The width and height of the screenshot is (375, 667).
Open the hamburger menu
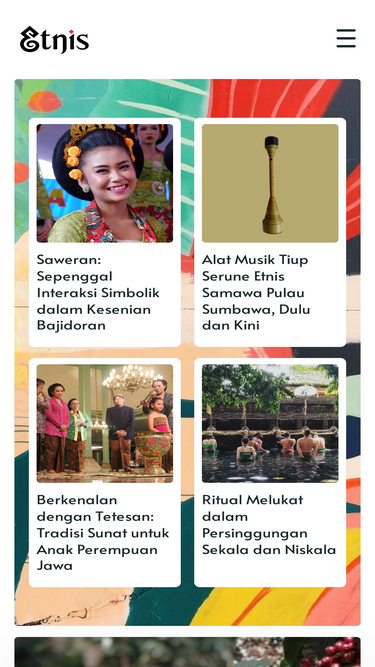(346, 38)
